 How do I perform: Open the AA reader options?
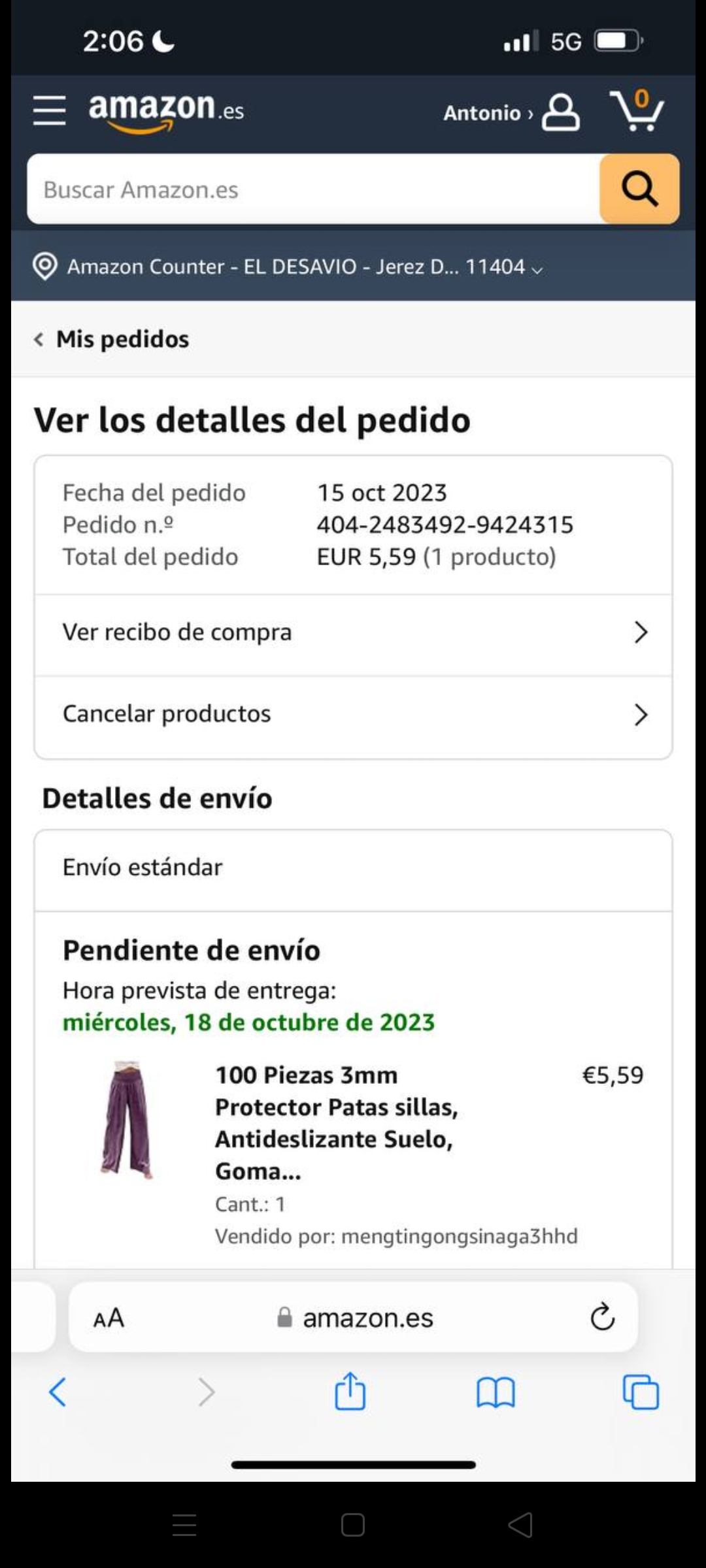click(x=109, y=1318)
